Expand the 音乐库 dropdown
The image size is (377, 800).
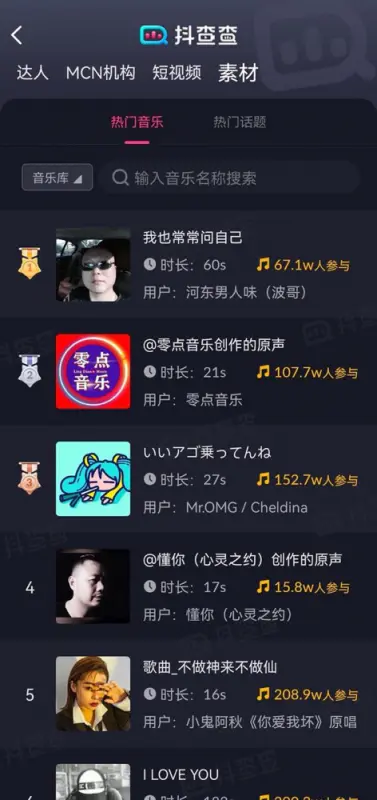(x=57, y=178)
